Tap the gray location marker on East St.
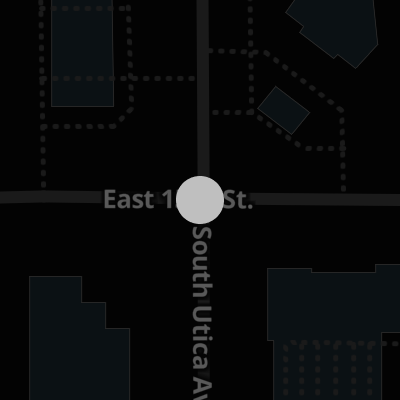The height and width of the screenshot is (400, 400). pos(200,200)
